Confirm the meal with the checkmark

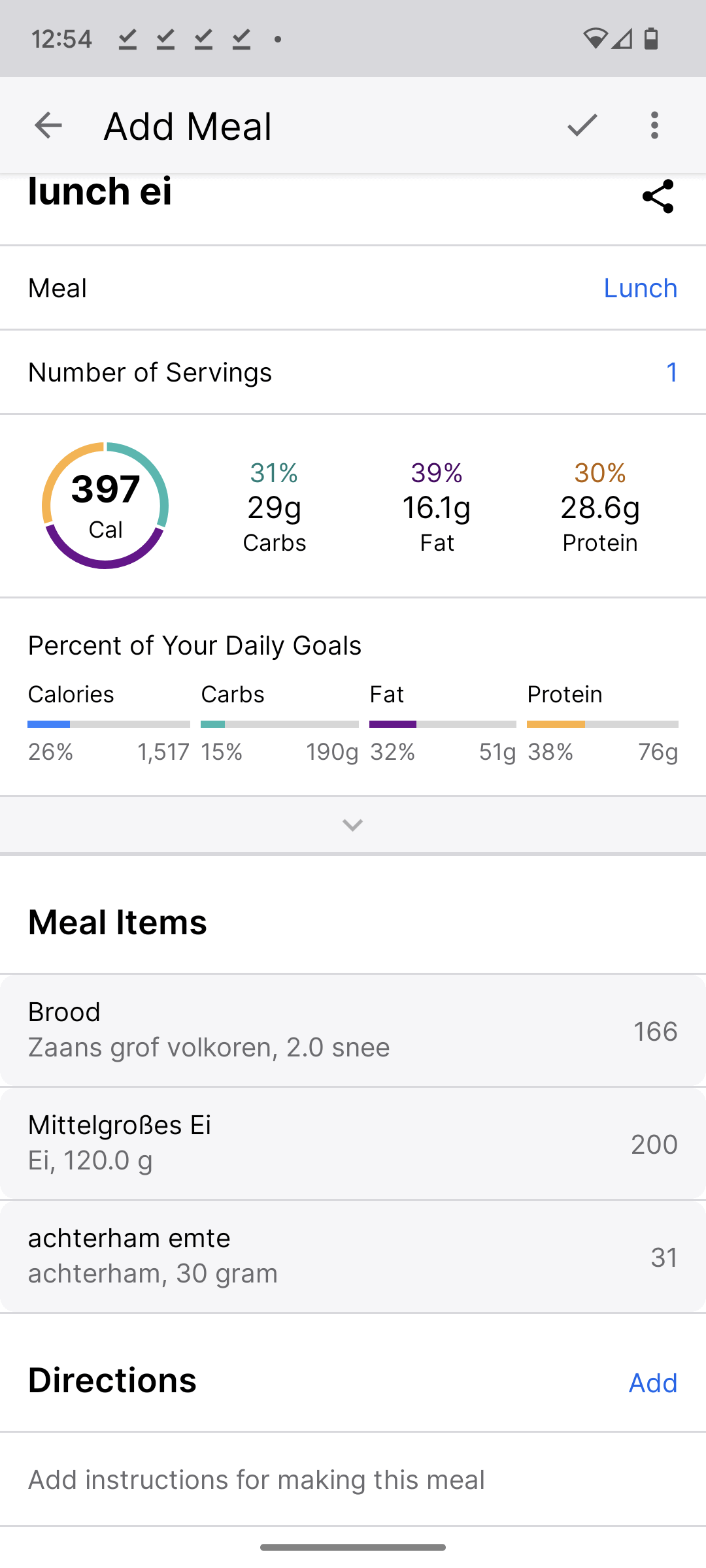pyautogui.click(x=582, y=125)
